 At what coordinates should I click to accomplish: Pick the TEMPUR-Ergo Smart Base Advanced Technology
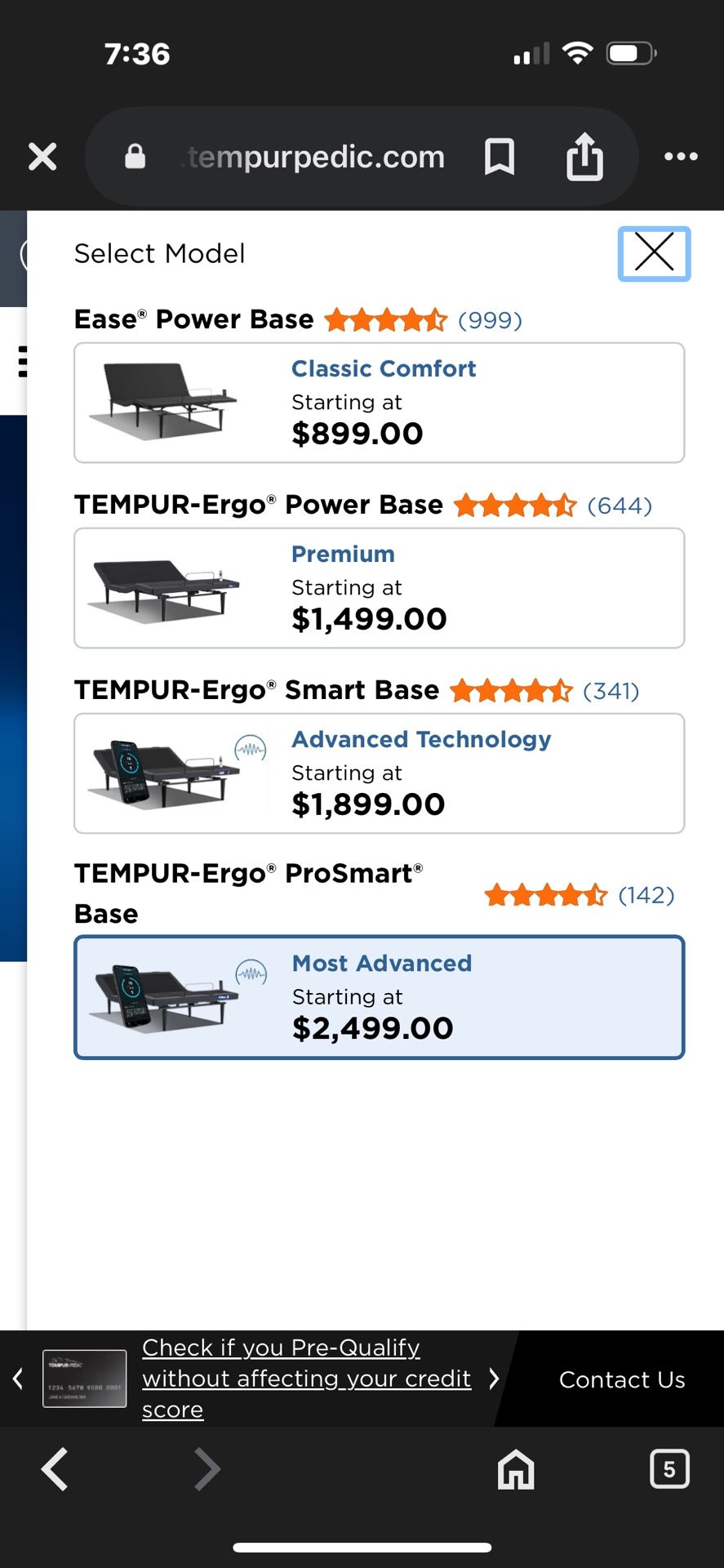coord(379,773)
